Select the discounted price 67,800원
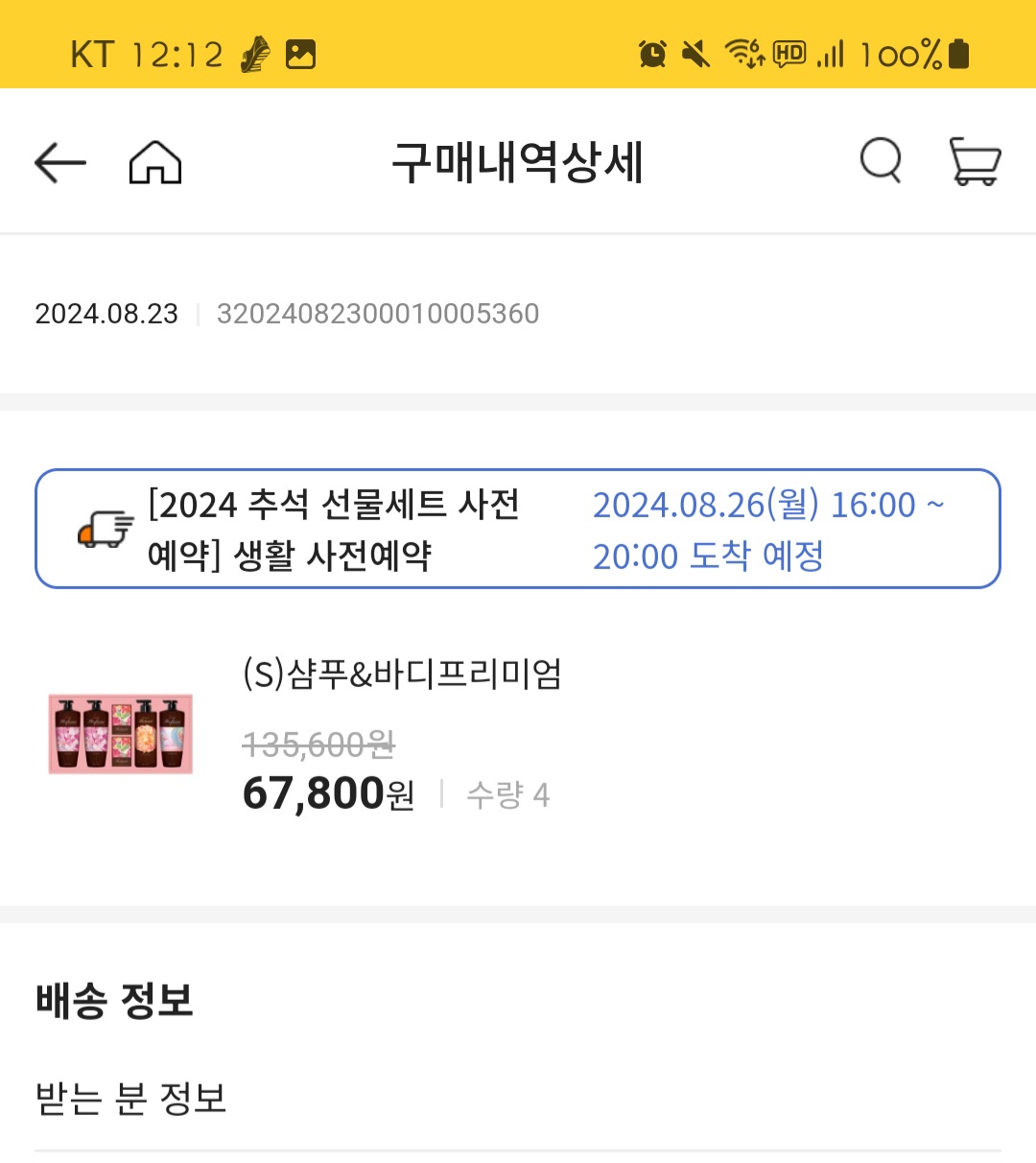This screenshot has width=1036, height=1163. click(x=326, y=793)
